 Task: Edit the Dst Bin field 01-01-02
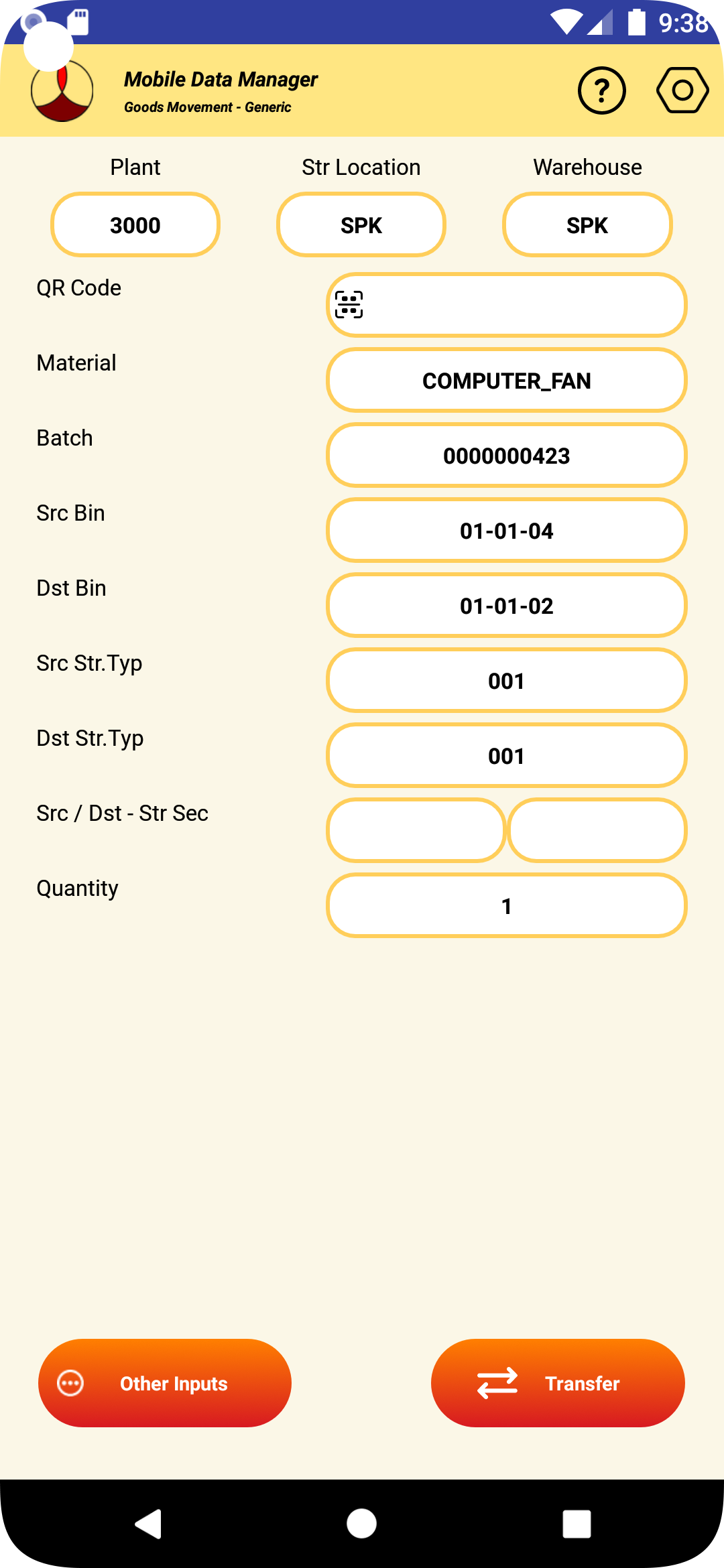506,605
